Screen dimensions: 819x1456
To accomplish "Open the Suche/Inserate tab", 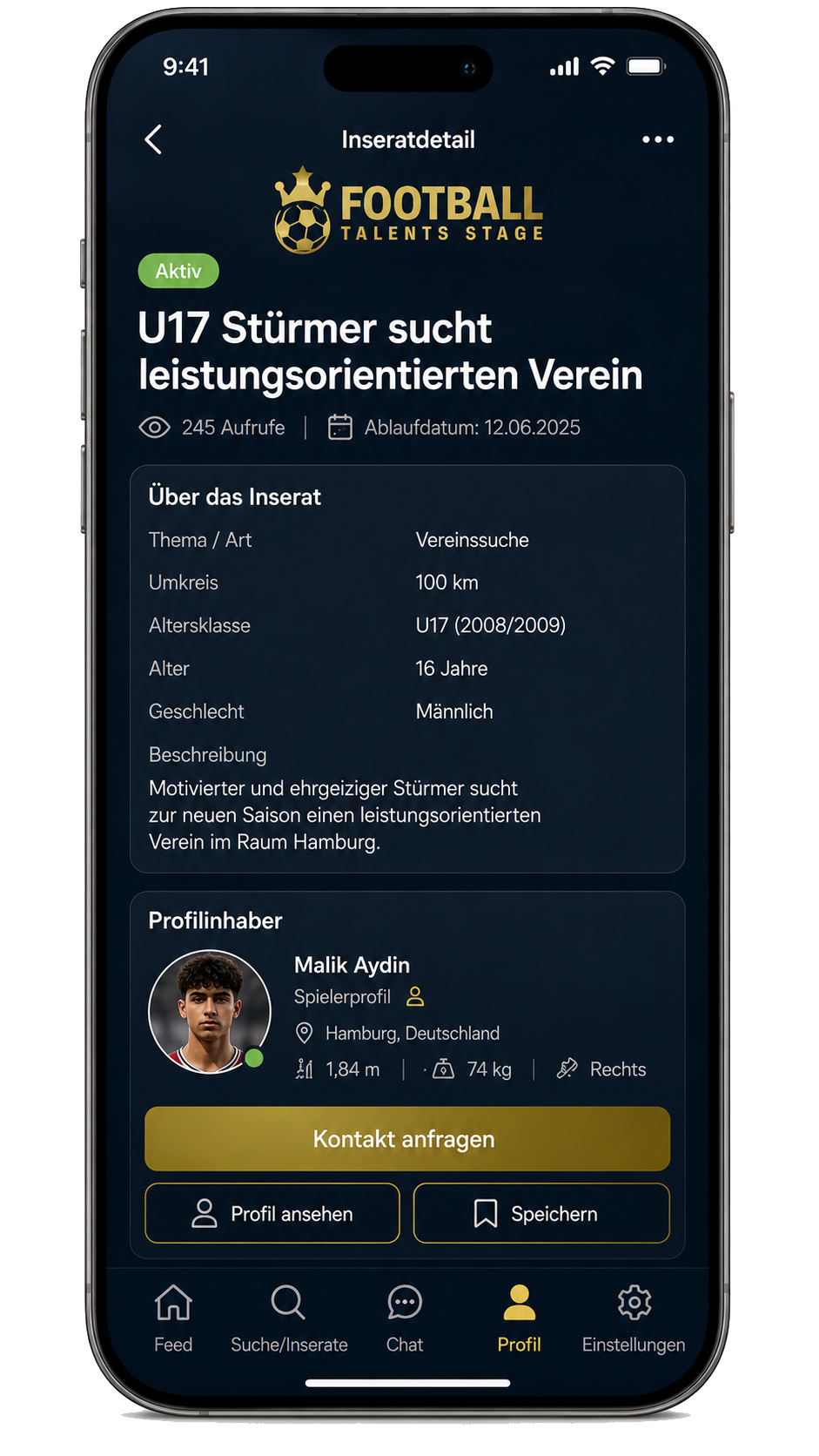I will tap(289, 1319).
